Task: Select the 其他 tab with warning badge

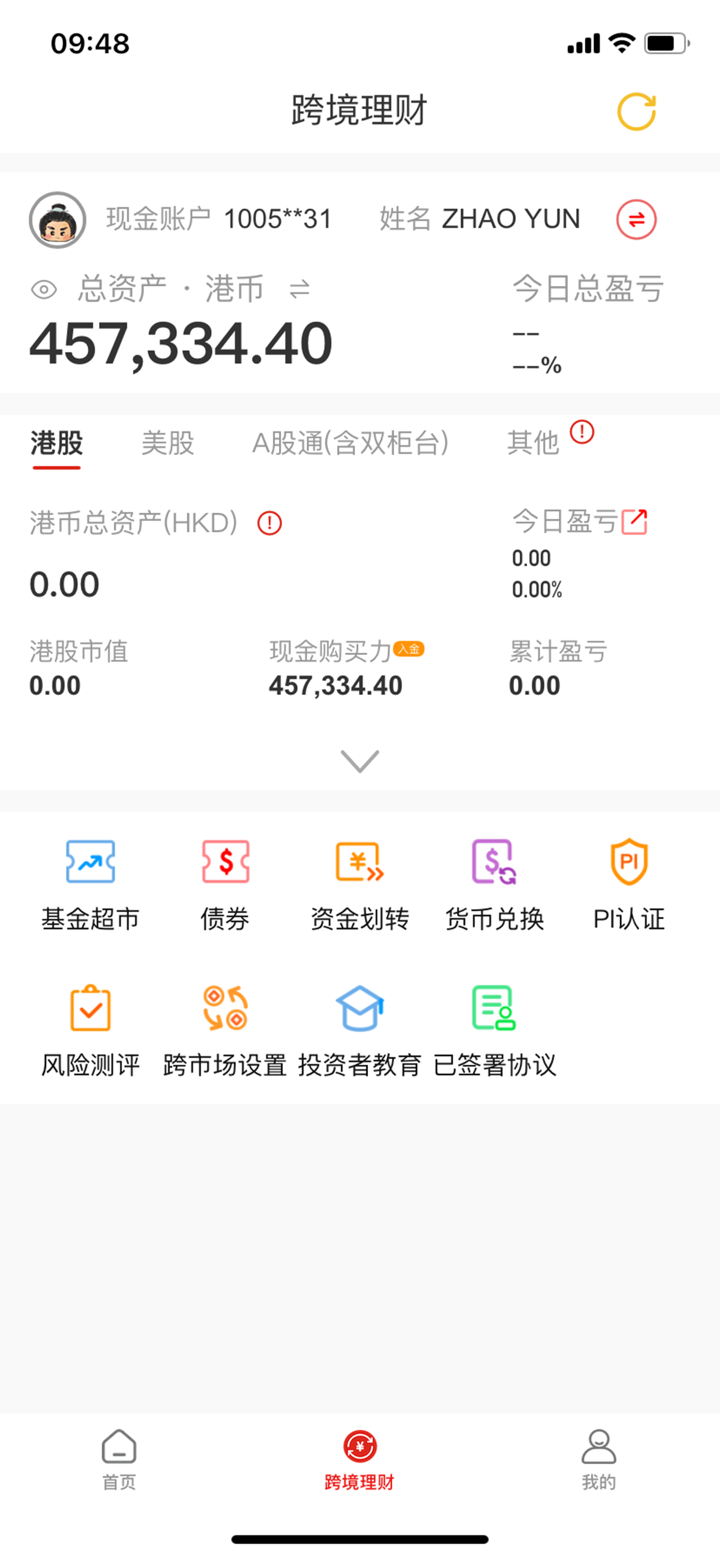Action: pyautogui.click(x=533, y=446)
